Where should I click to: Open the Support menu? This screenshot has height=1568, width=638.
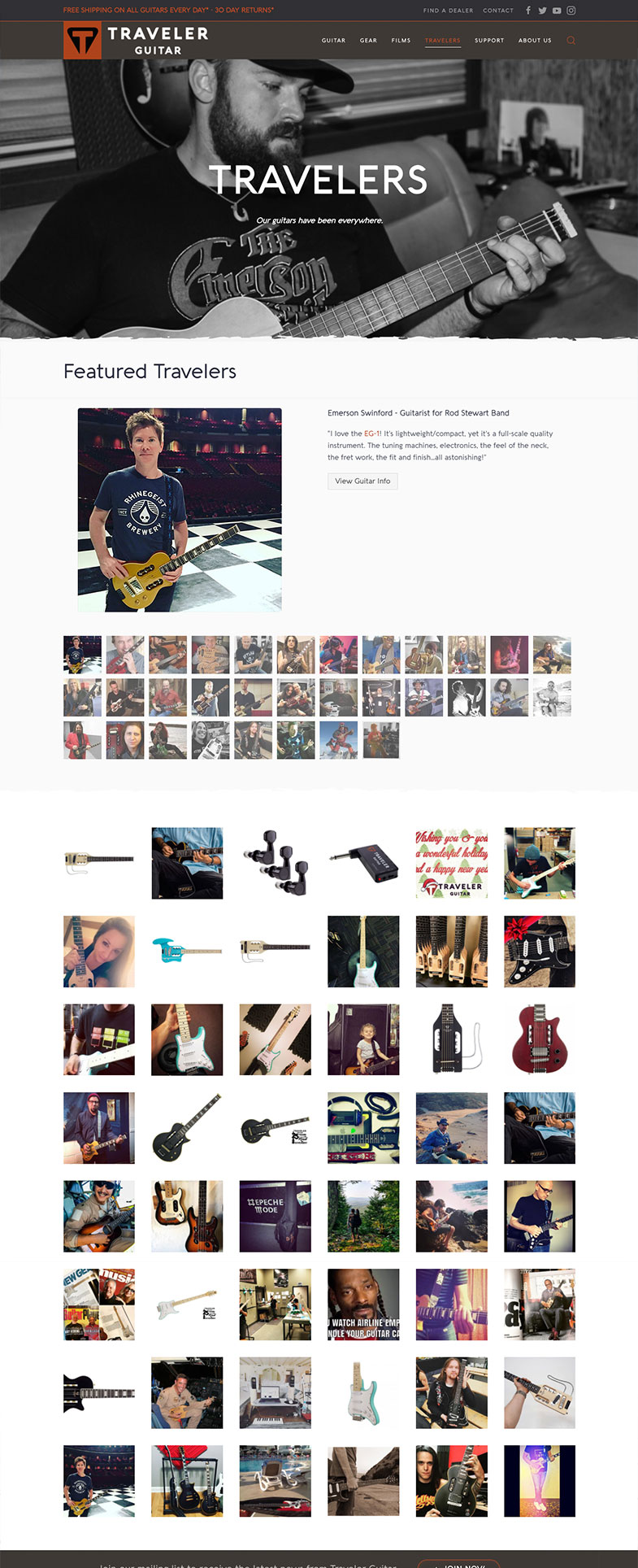click(489, 40)
